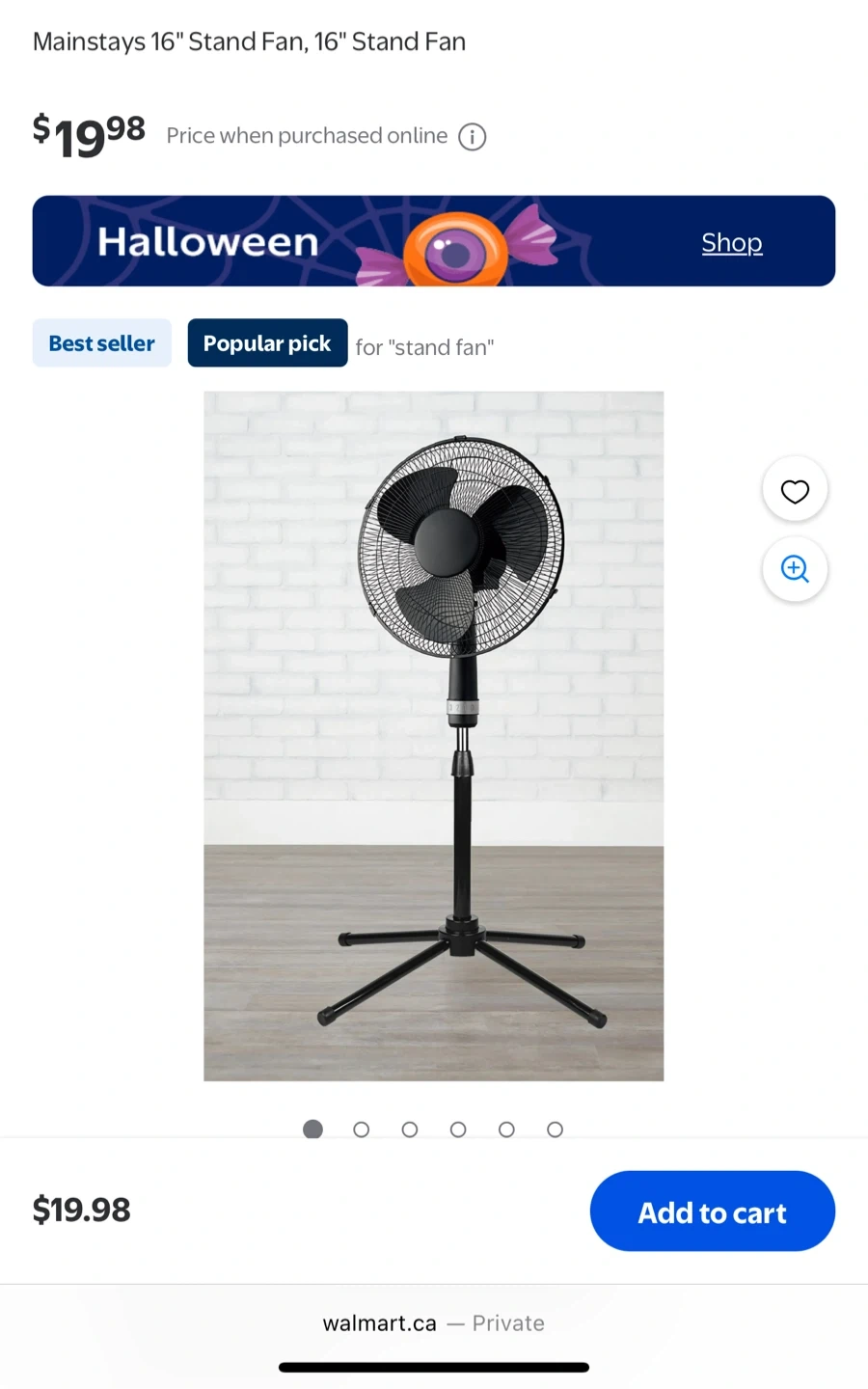Add the Mainstays fan to cart

[712, 1212]
